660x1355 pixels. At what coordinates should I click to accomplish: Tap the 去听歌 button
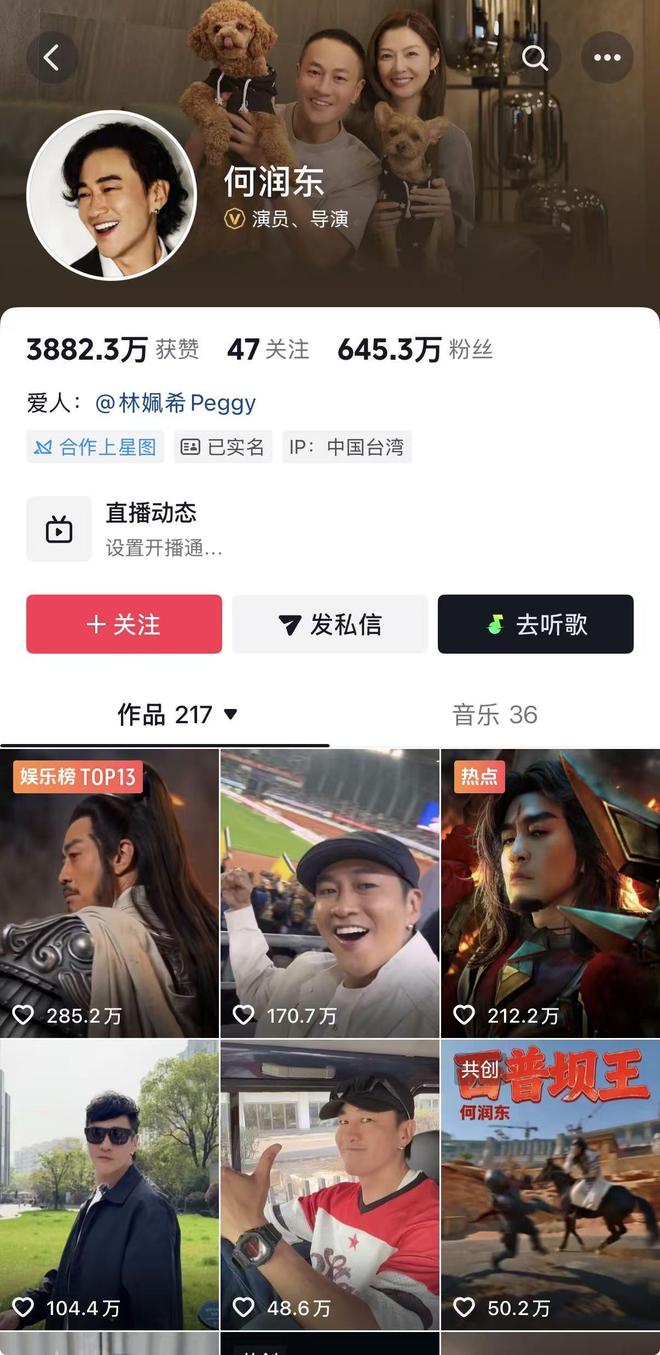535,624
